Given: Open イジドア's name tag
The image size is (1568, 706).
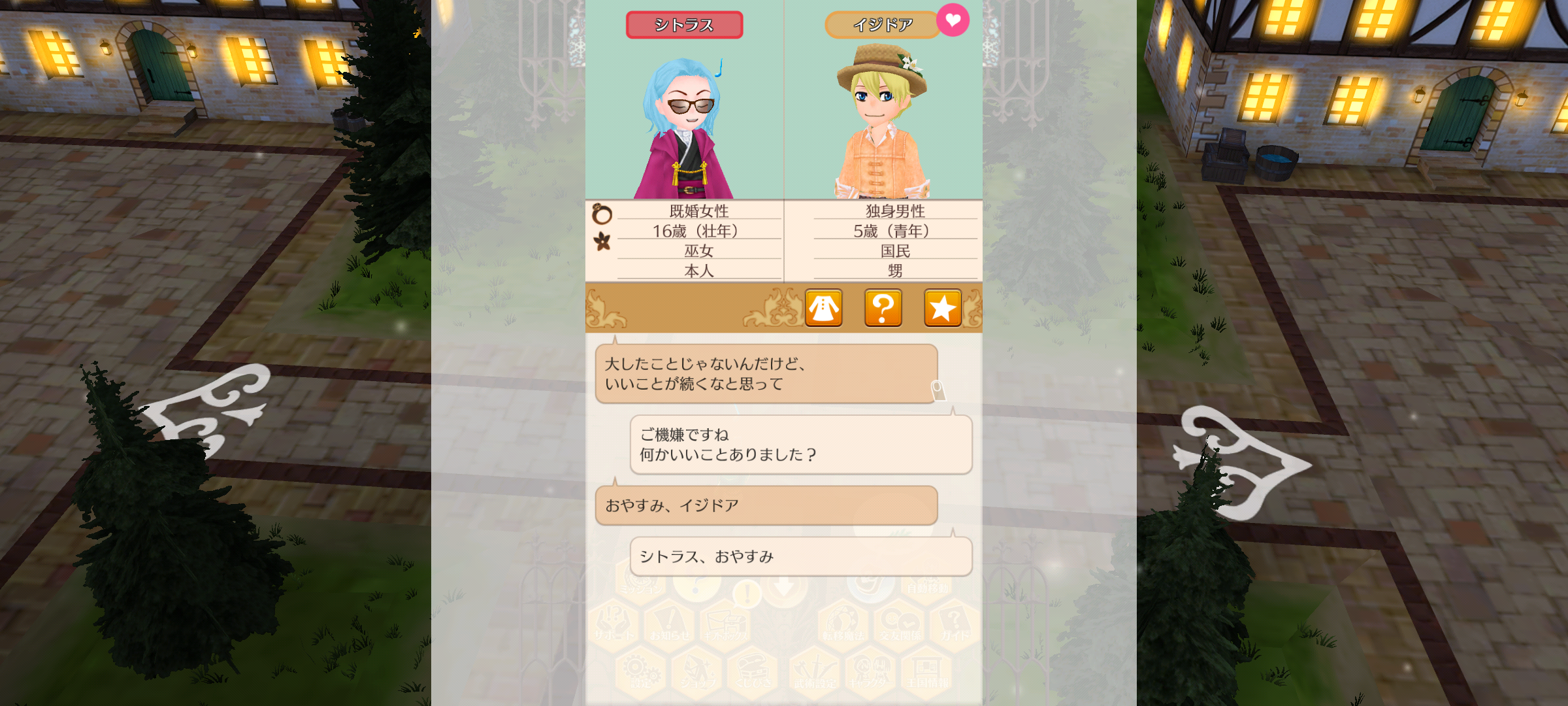Looking at the screenshot, I should point(881,25).
